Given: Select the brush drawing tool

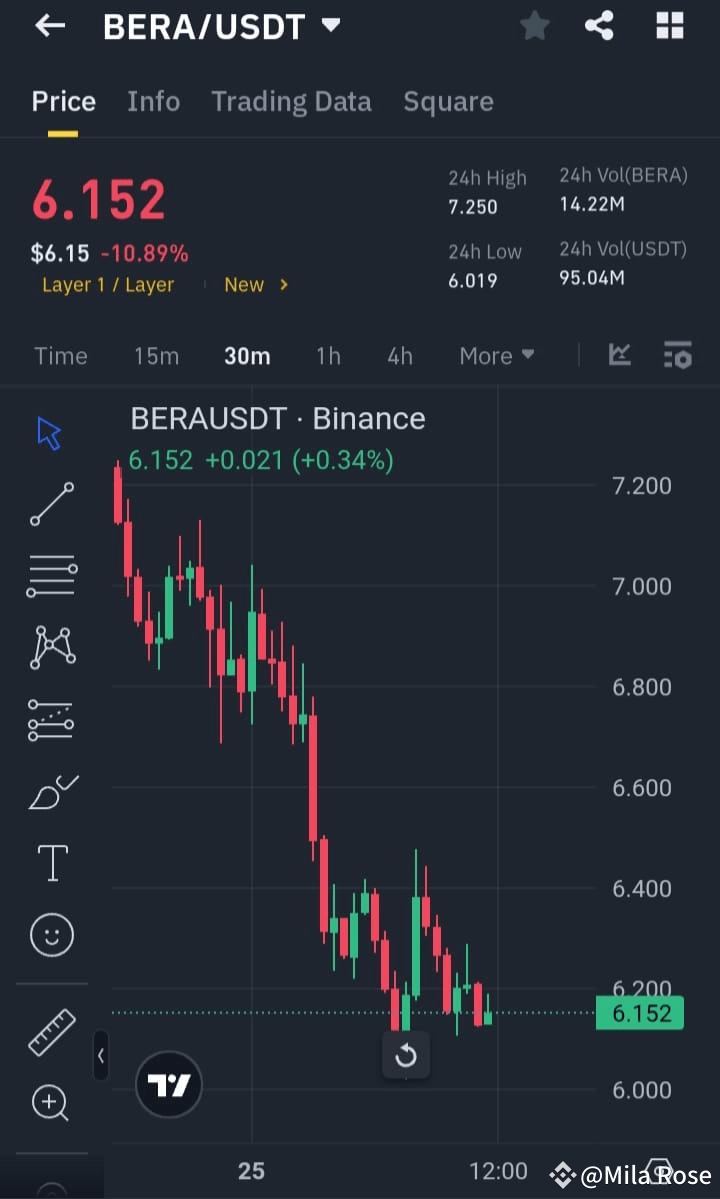Looking at the screenshot, I should tap(50, 791).
